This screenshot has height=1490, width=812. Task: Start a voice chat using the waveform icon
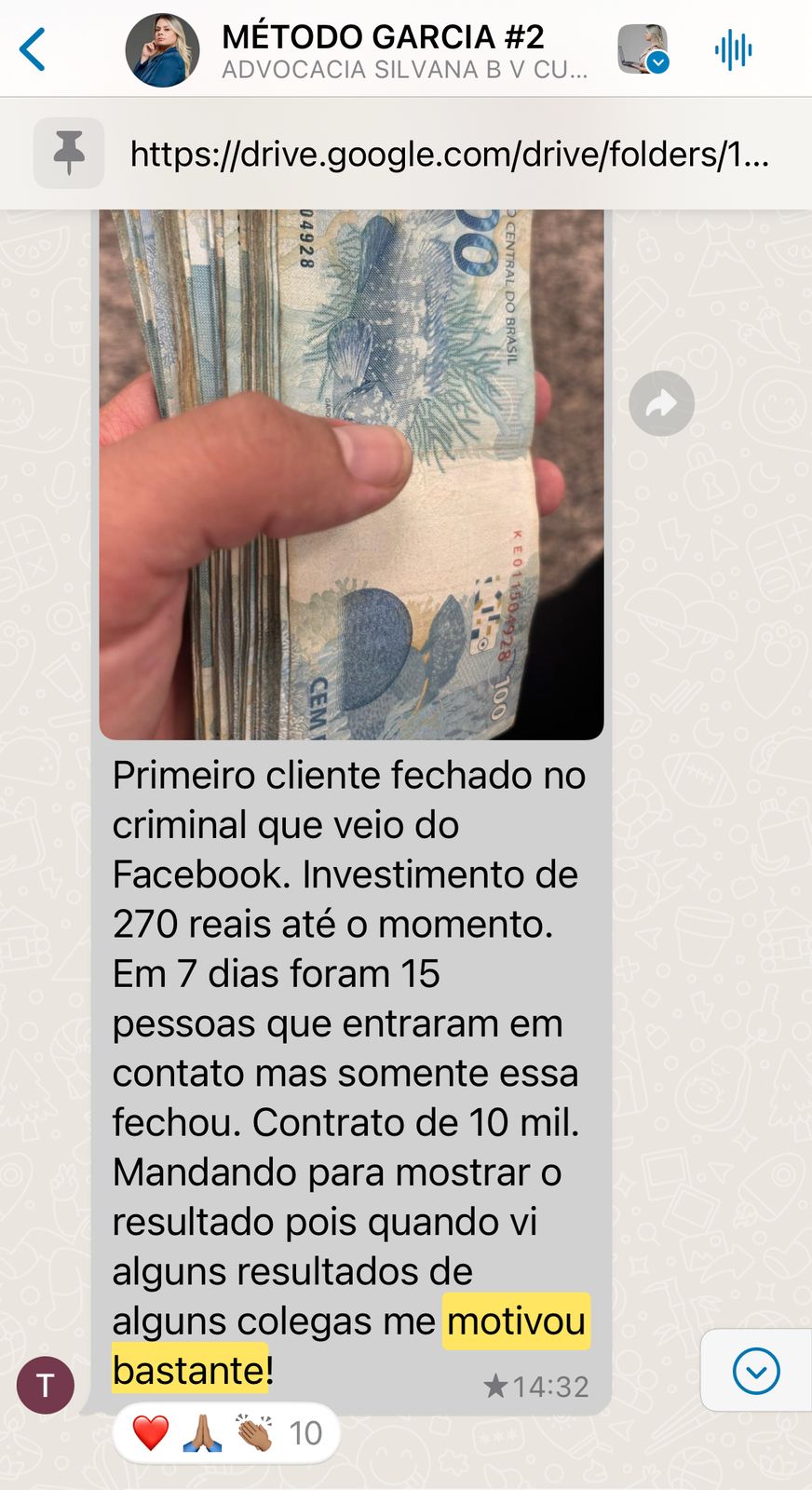click(x=733, y=49)
